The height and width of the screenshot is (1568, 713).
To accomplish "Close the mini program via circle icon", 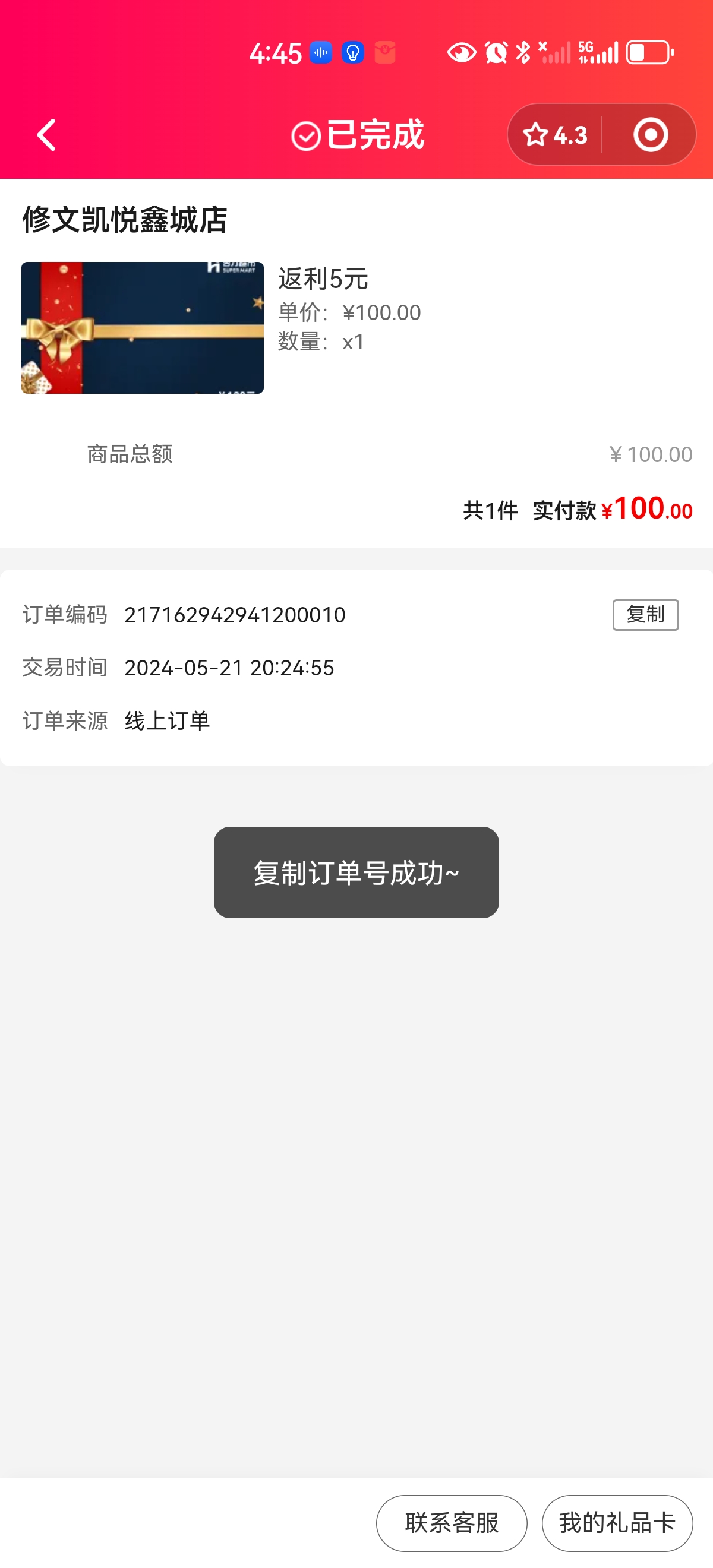I will pyautogui.click(x=650, y=134).
